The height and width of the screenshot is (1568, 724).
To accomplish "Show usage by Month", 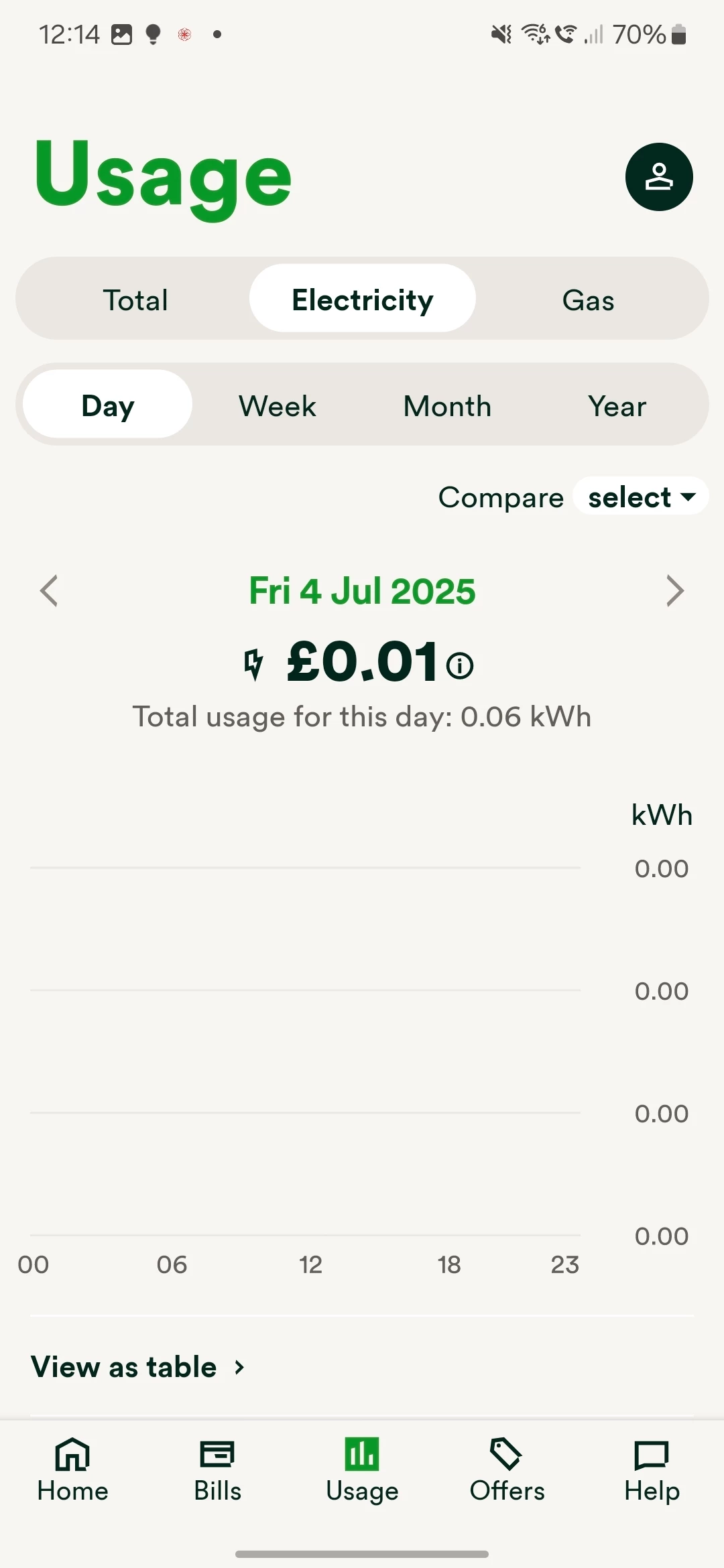I will click(447, 405).
